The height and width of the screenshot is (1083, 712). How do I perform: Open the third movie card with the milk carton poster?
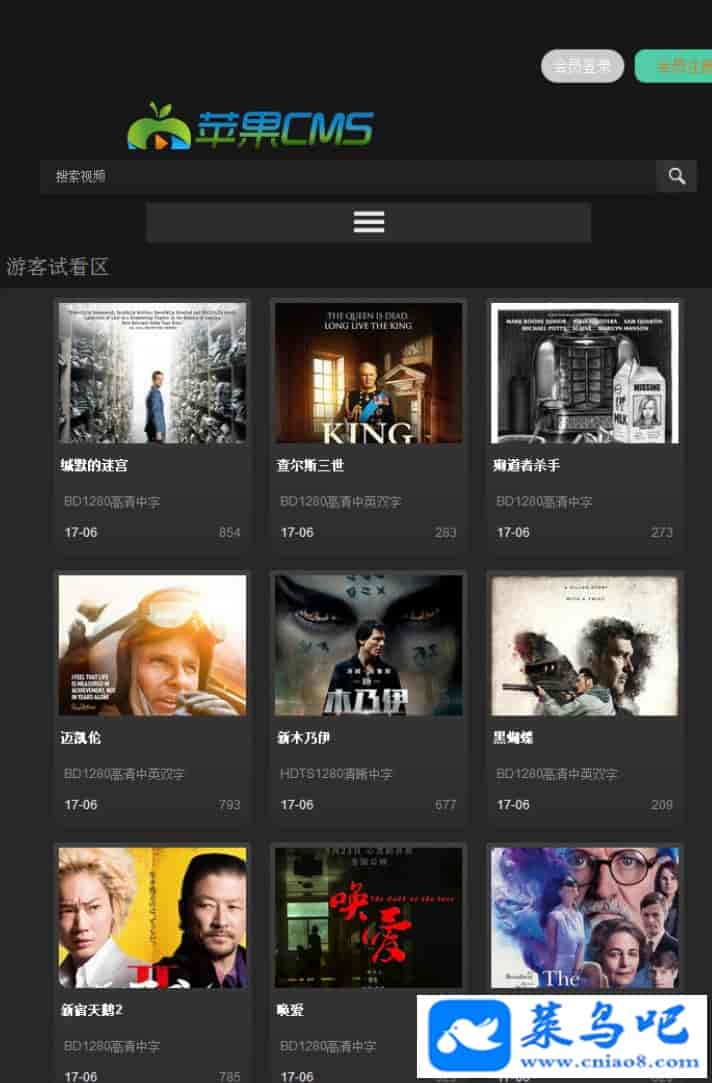point(584,373)
